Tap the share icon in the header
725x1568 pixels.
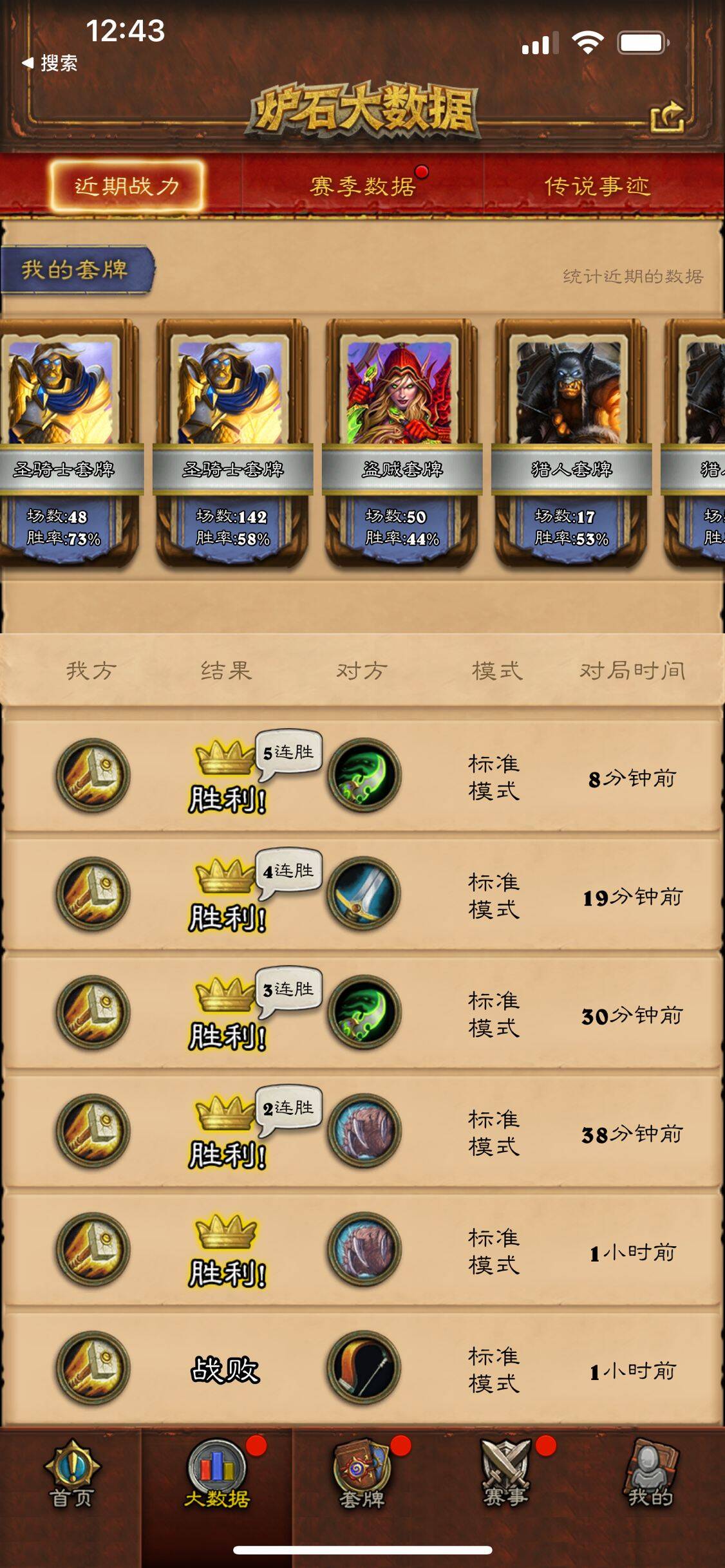click(667, 117)
